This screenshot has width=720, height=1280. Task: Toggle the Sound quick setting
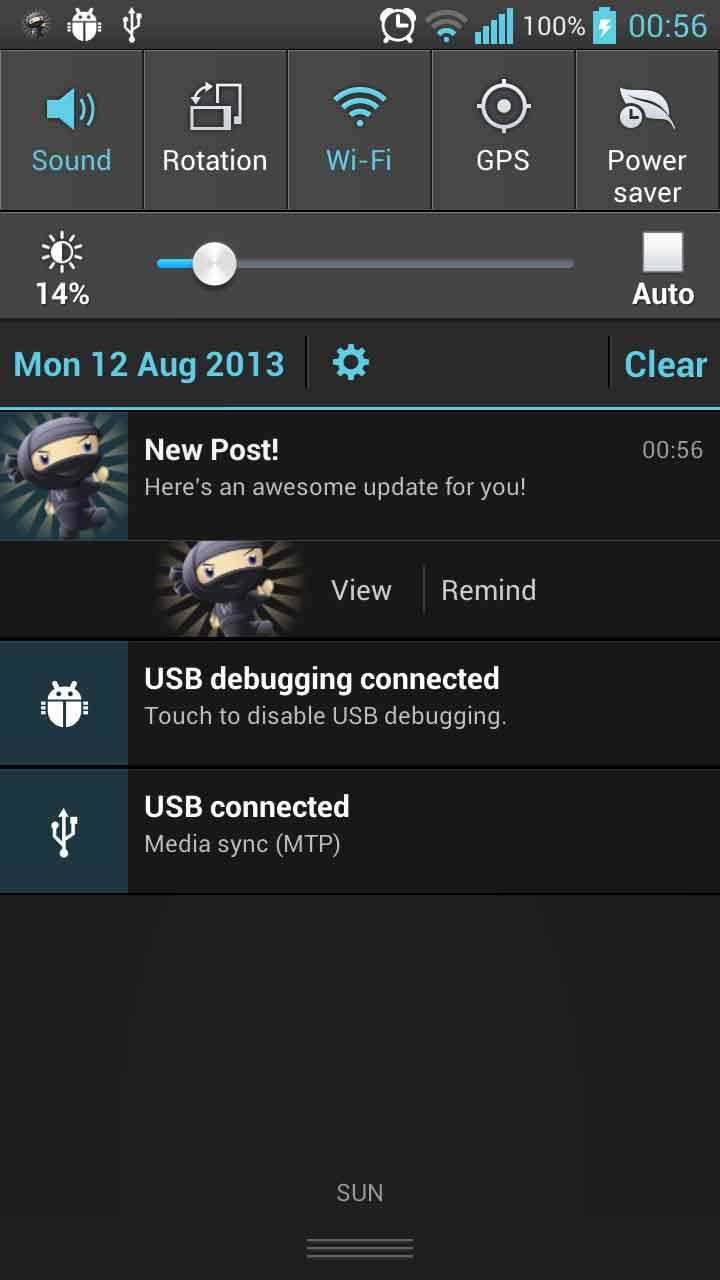coord(71,130)
